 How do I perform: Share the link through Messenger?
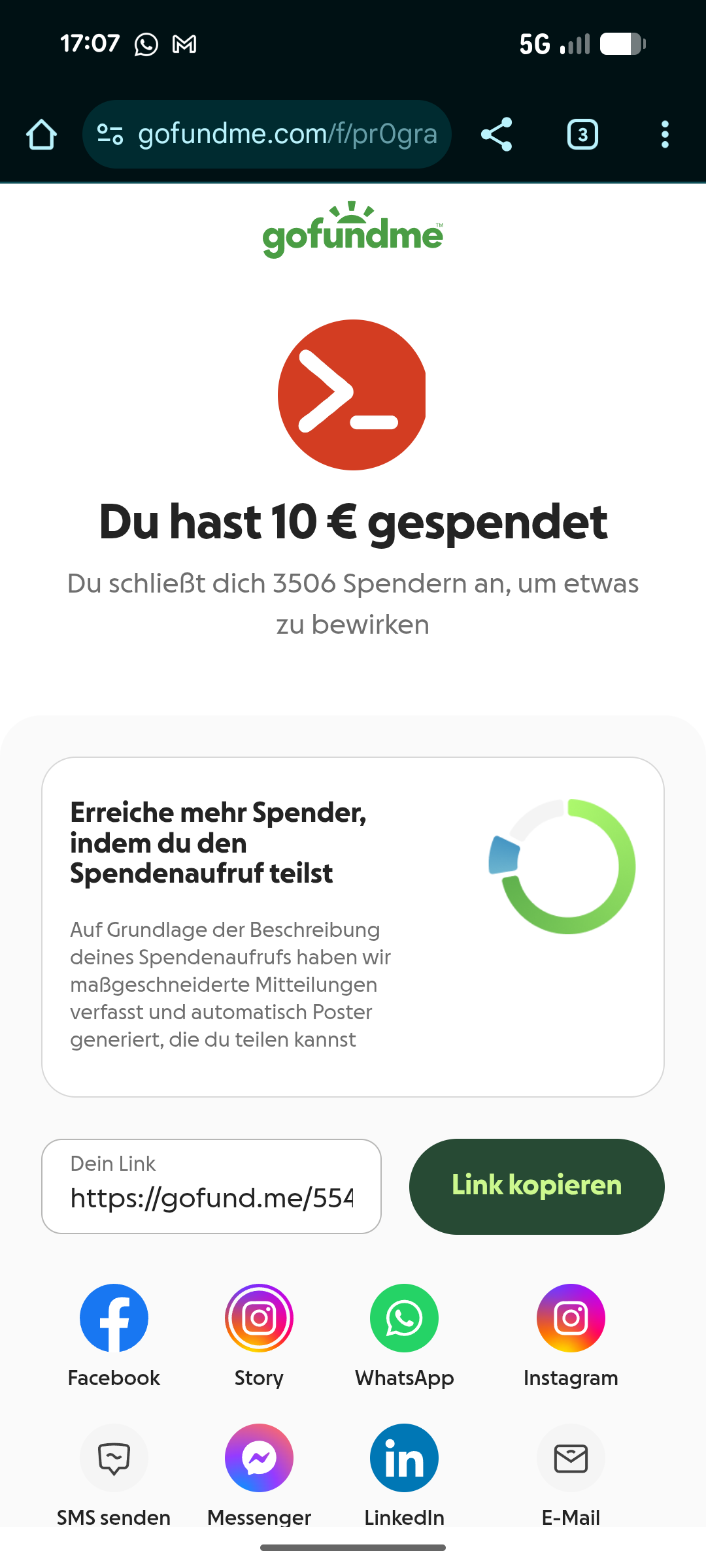pos(259,1458)
